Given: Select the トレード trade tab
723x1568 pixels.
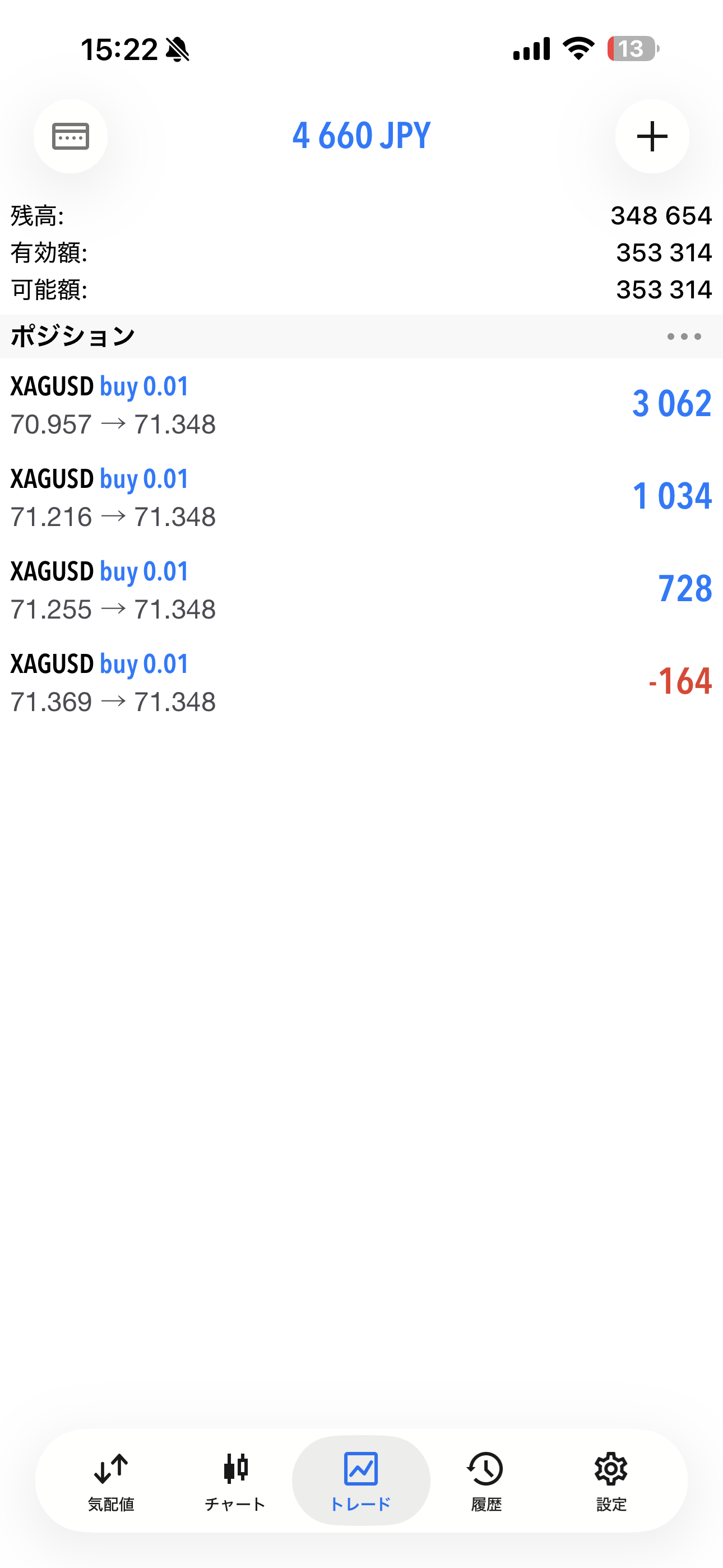Looking at the screenshot, I should (x=361, y=1481).
